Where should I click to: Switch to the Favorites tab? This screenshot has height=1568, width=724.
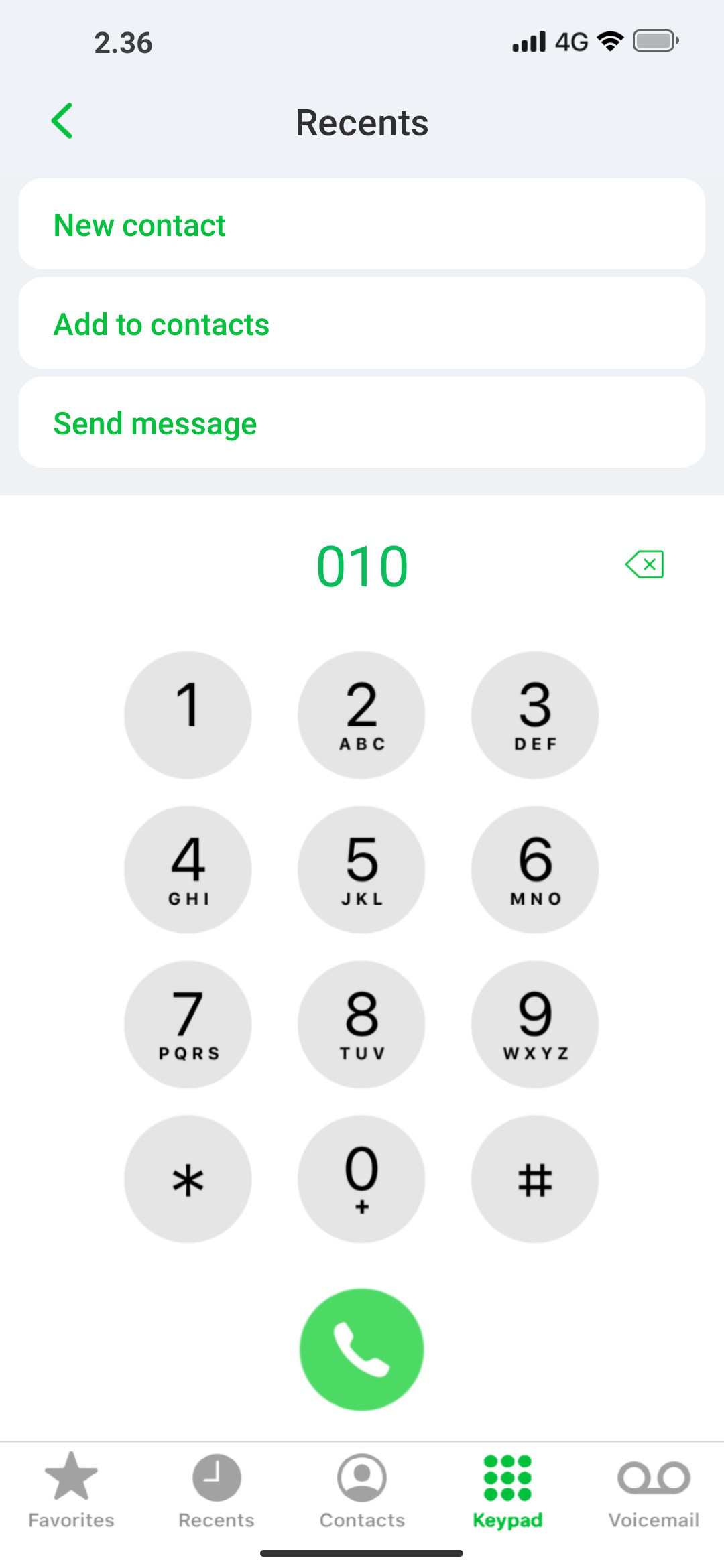pos(71,1490)
